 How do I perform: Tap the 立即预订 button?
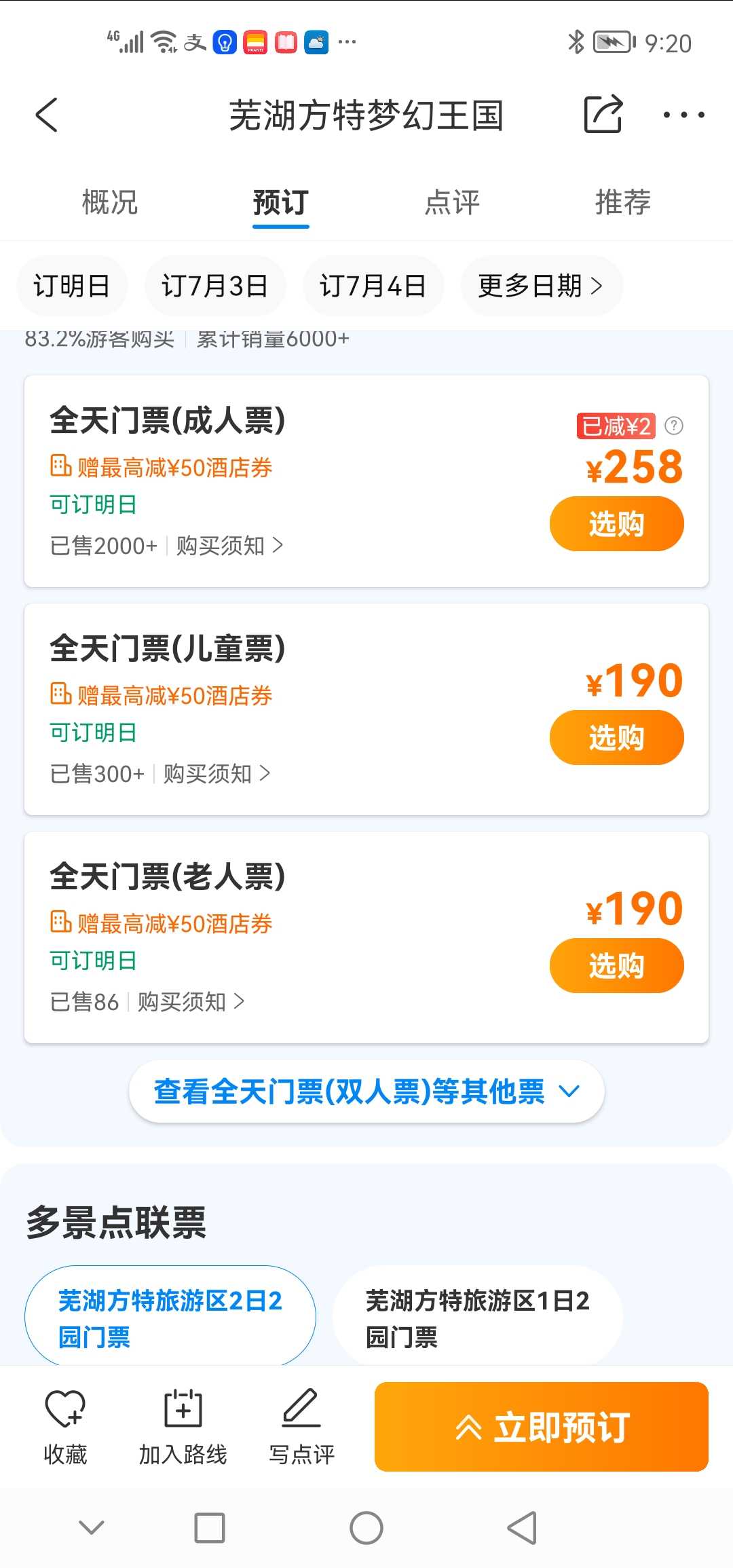[x=542, y=1427]
